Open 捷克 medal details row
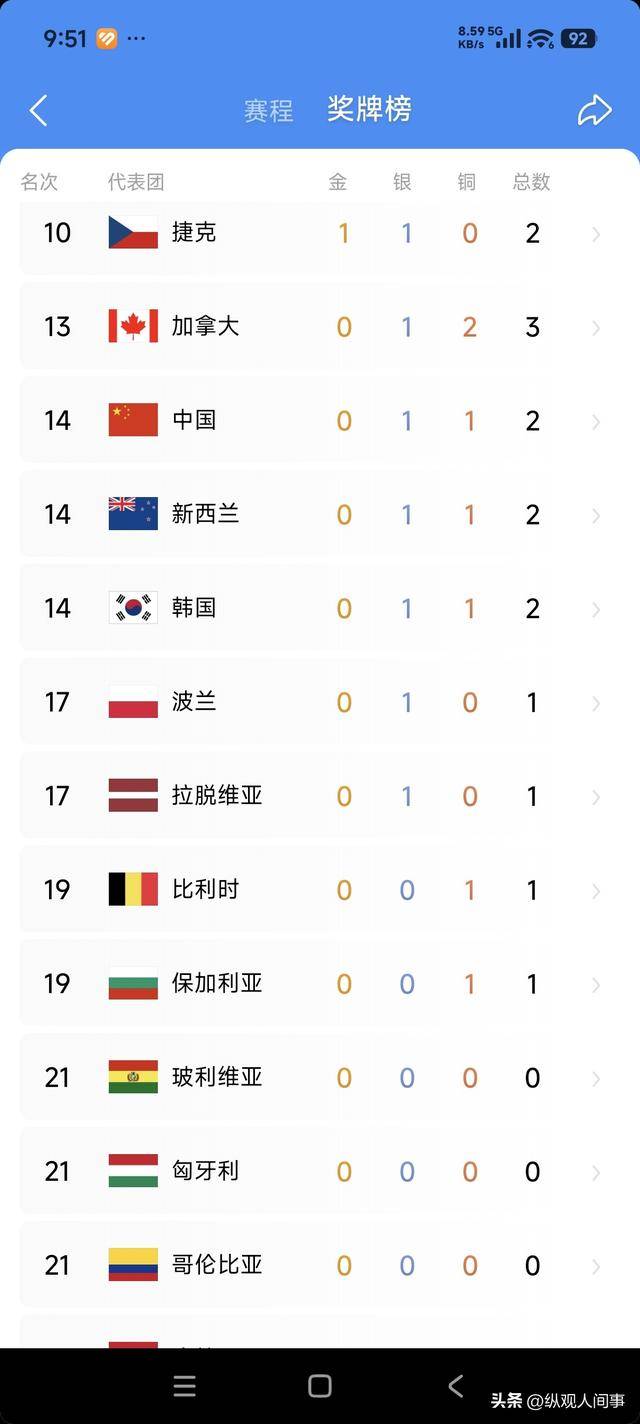The image size is (640, 1424). click(x=320, y=234)
